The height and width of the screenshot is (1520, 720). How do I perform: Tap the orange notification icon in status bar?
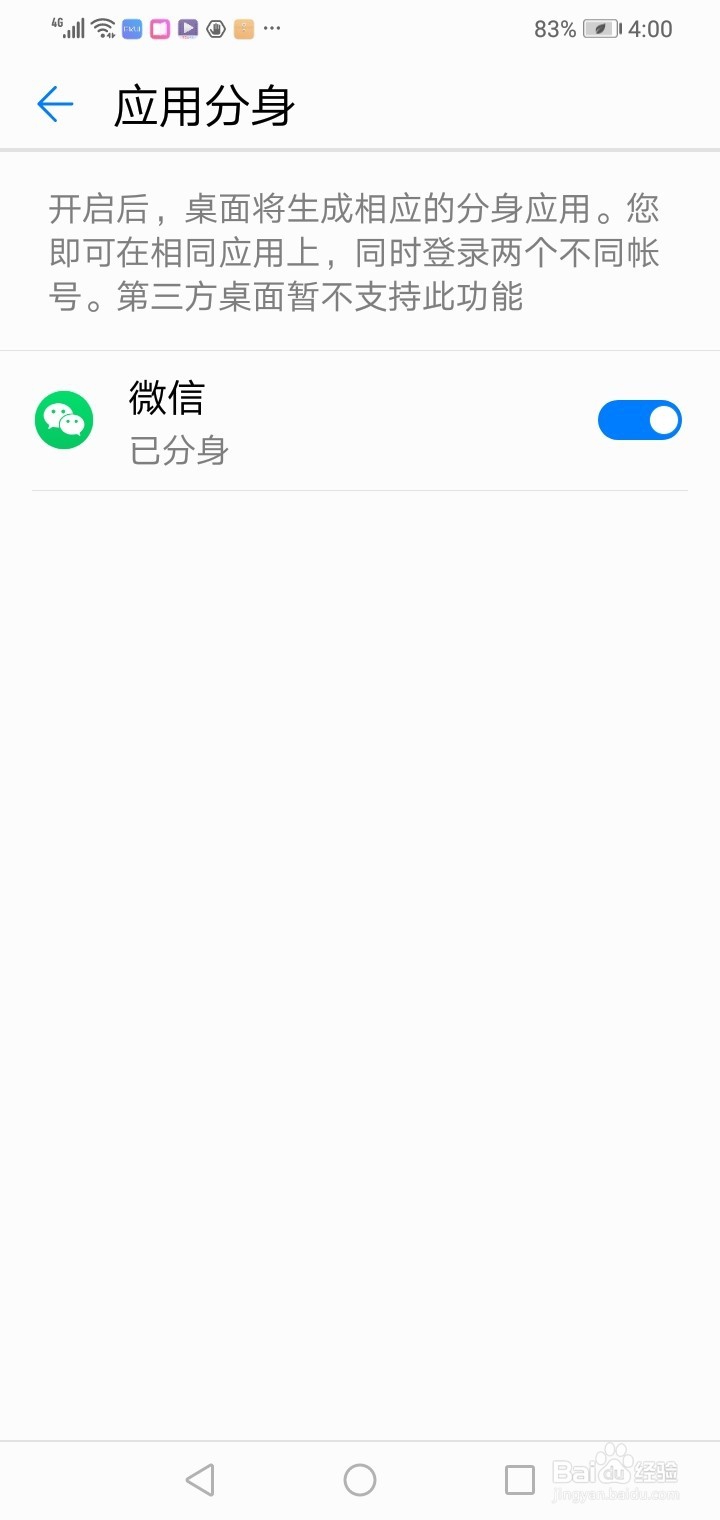pyautogui.click(x=241, y=29)
